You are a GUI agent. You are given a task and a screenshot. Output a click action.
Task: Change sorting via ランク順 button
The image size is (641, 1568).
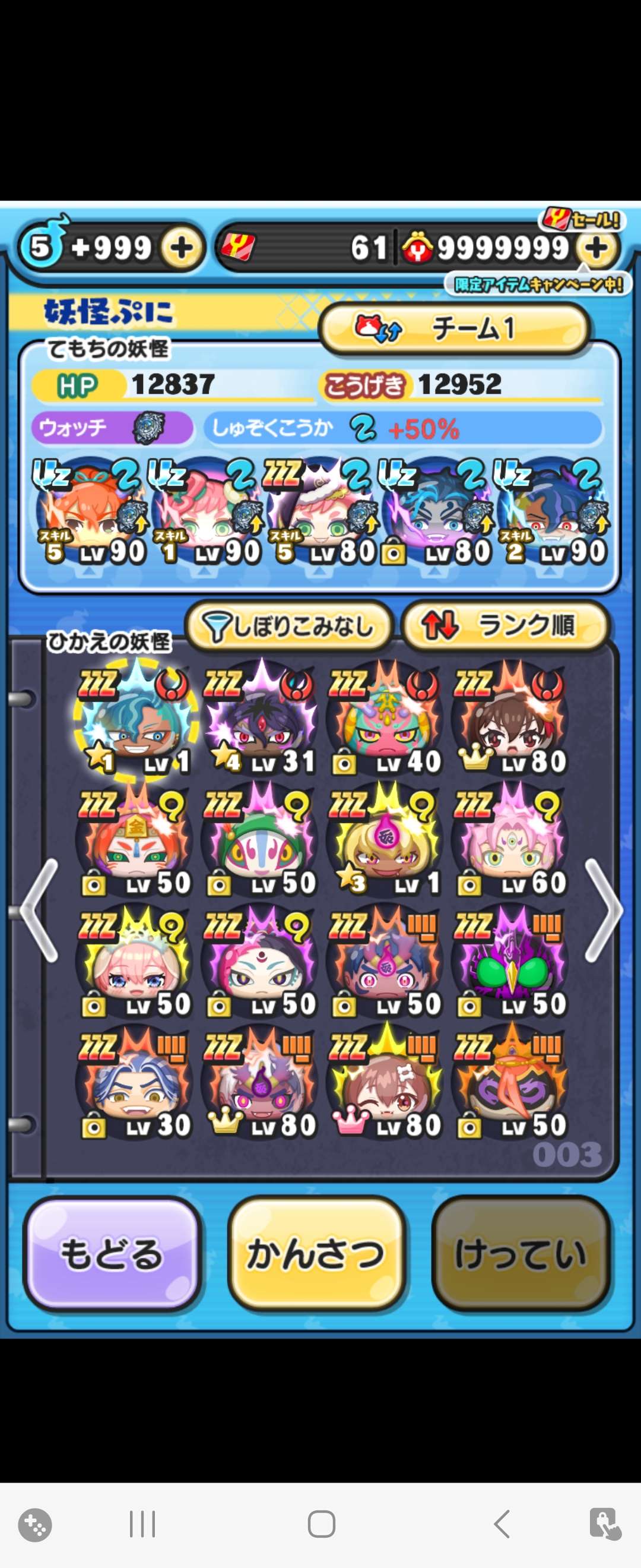click(504, 626)
